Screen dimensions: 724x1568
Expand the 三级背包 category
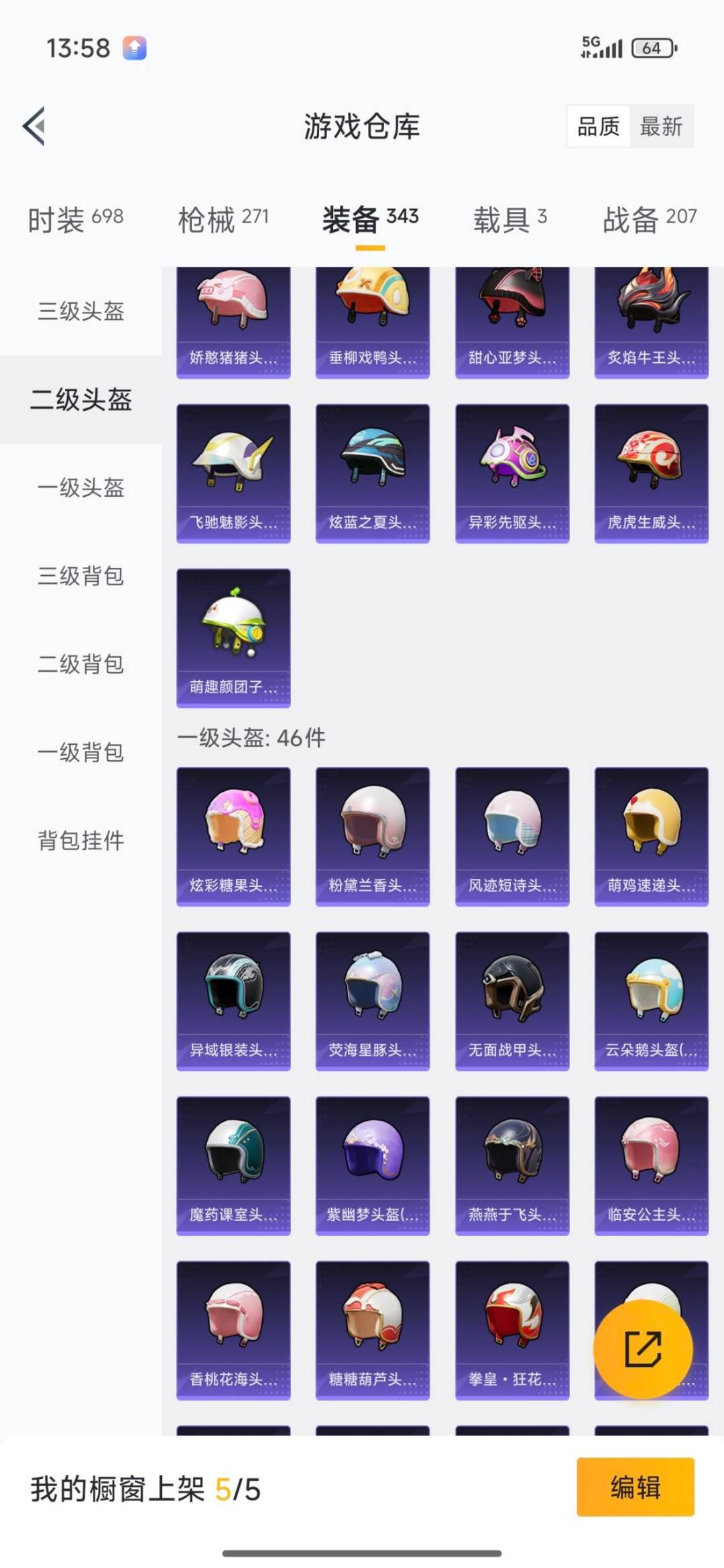coord(80,577)
